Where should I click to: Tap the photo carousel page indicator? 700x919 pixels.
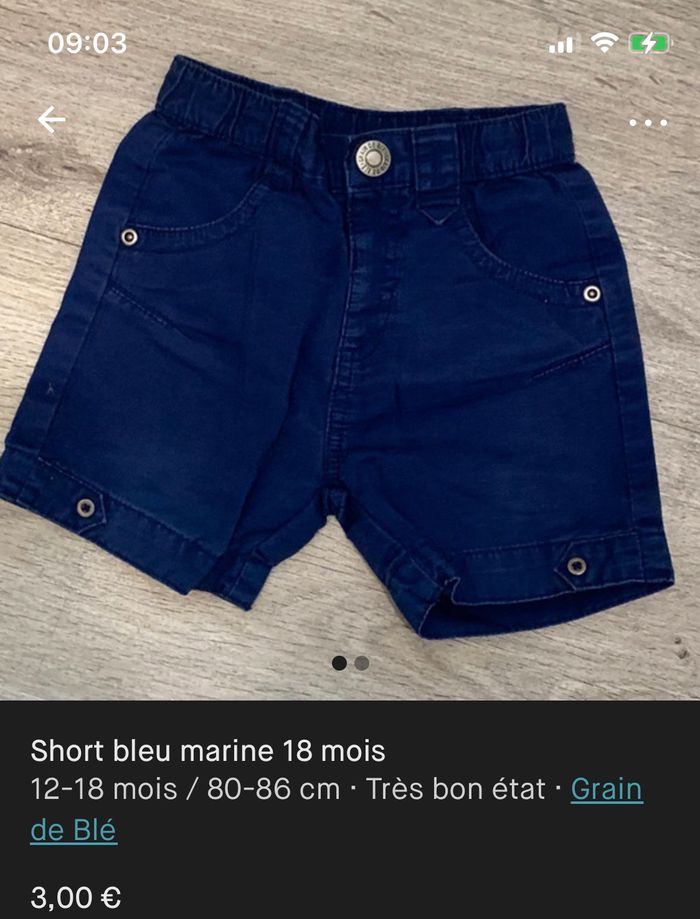(350, 663)
